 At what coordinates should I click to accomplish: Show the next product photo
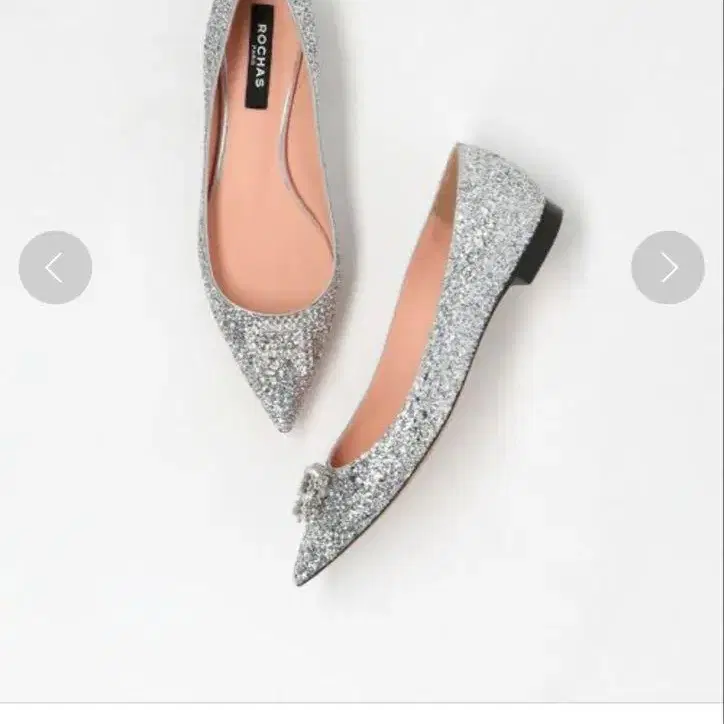point(667,268)
